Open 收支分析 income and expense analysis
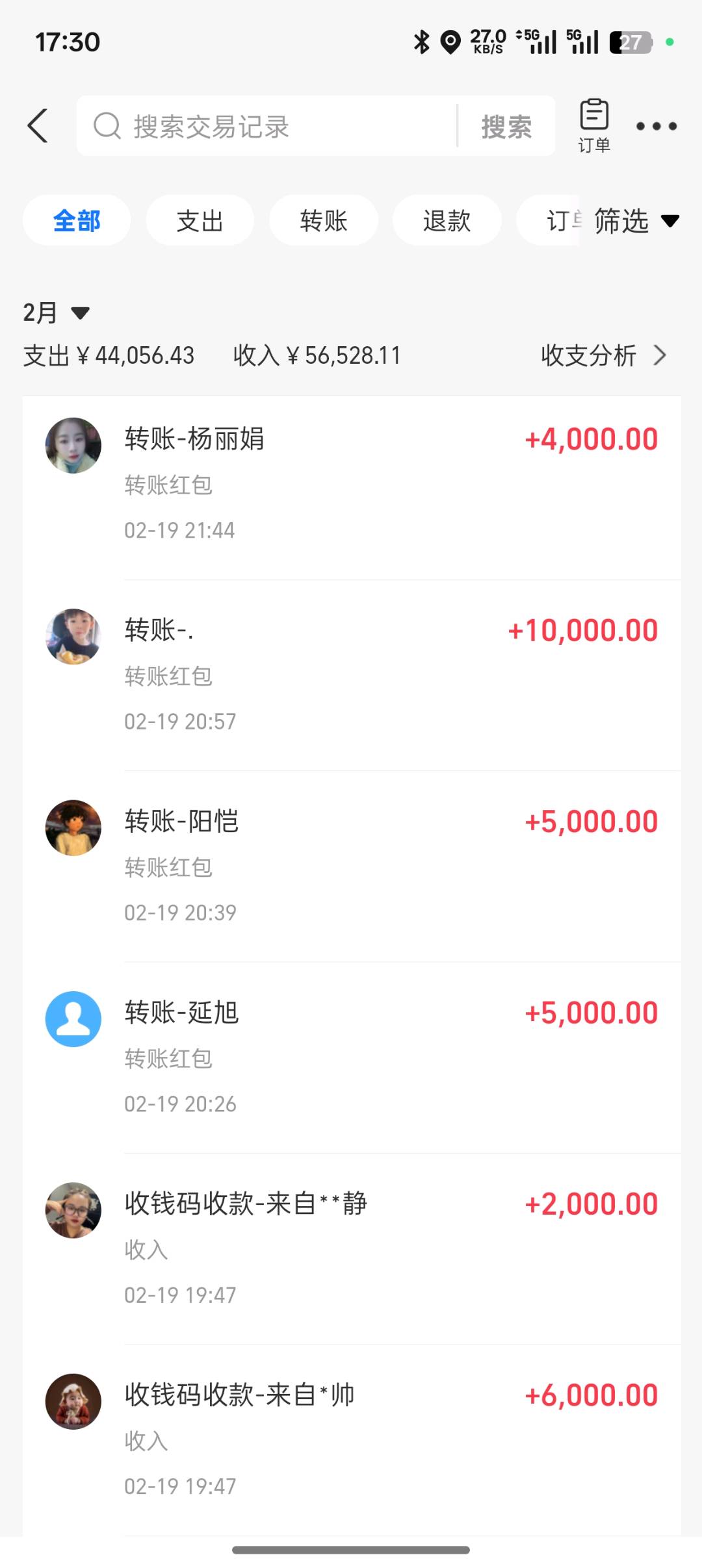 point(603,355)
